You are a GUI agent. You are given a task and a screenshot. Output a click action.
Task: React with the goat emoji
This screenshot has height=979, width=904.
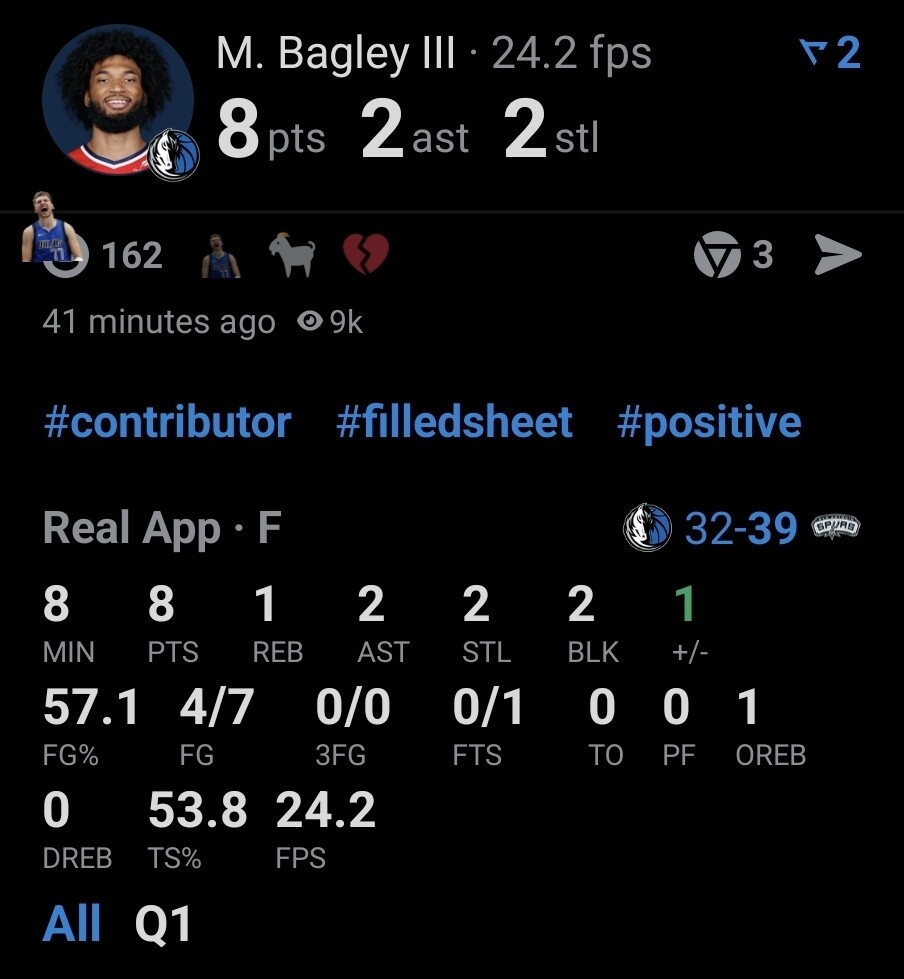point(292,256)
